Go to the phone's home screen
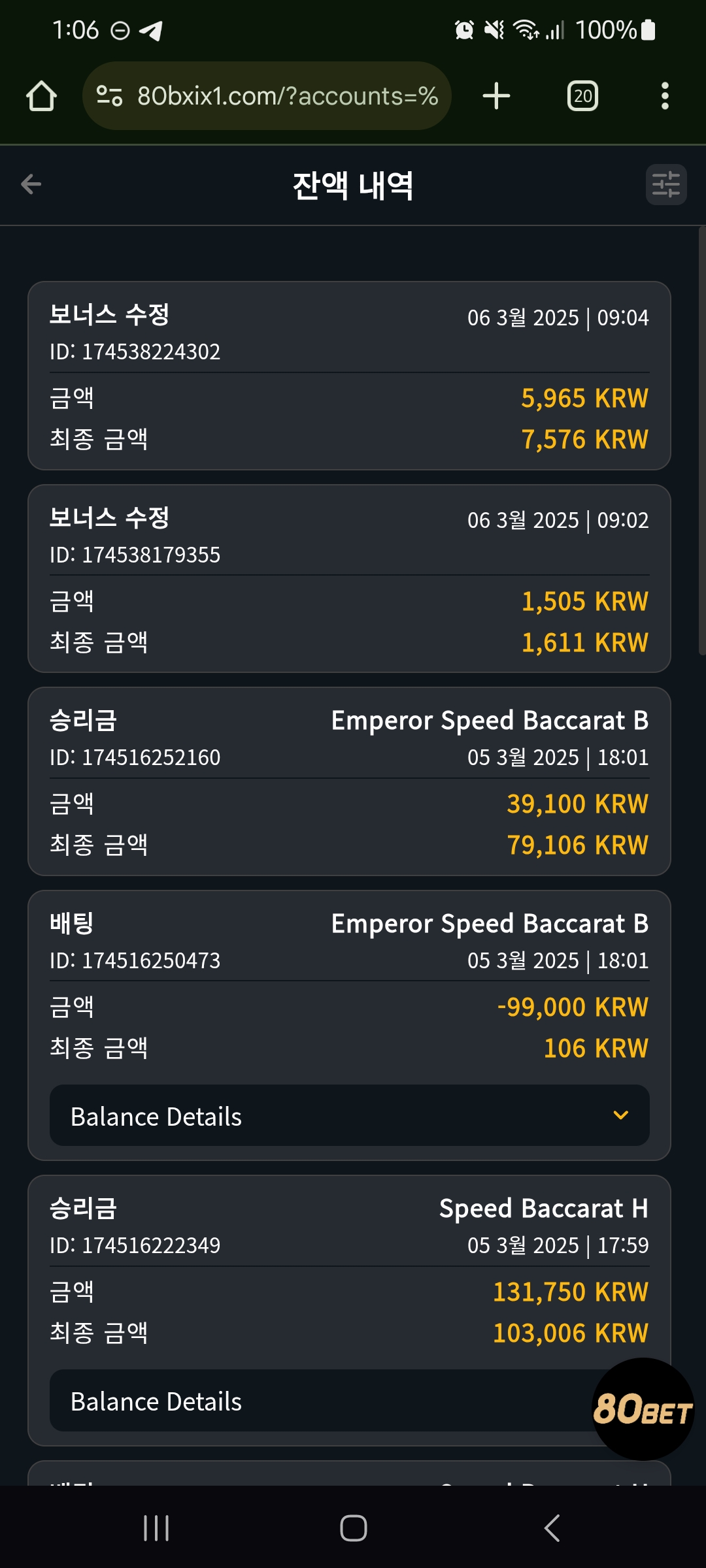 354,1527
